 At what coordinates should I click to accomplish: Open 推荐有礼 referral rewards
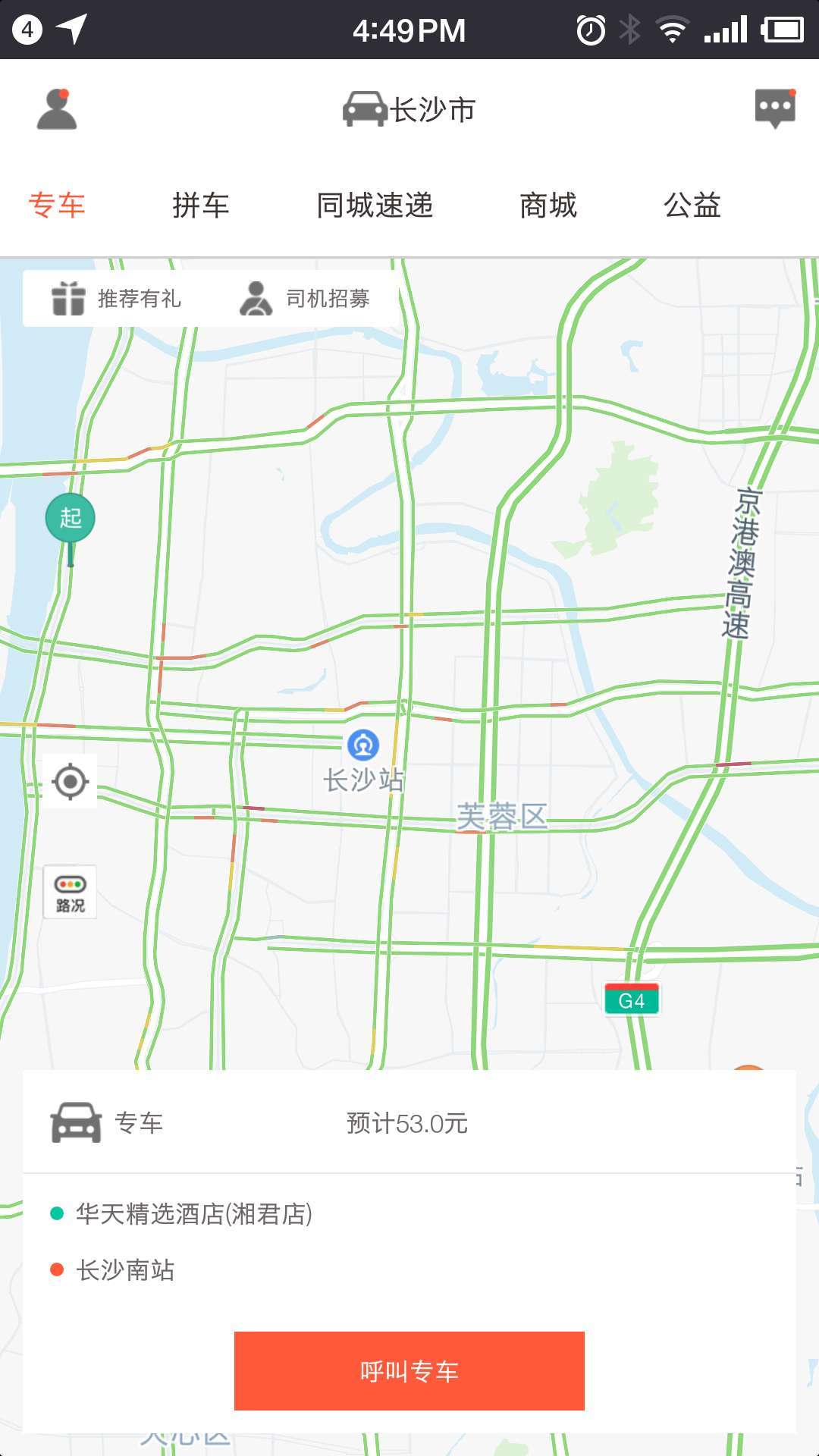pos(116,299)
